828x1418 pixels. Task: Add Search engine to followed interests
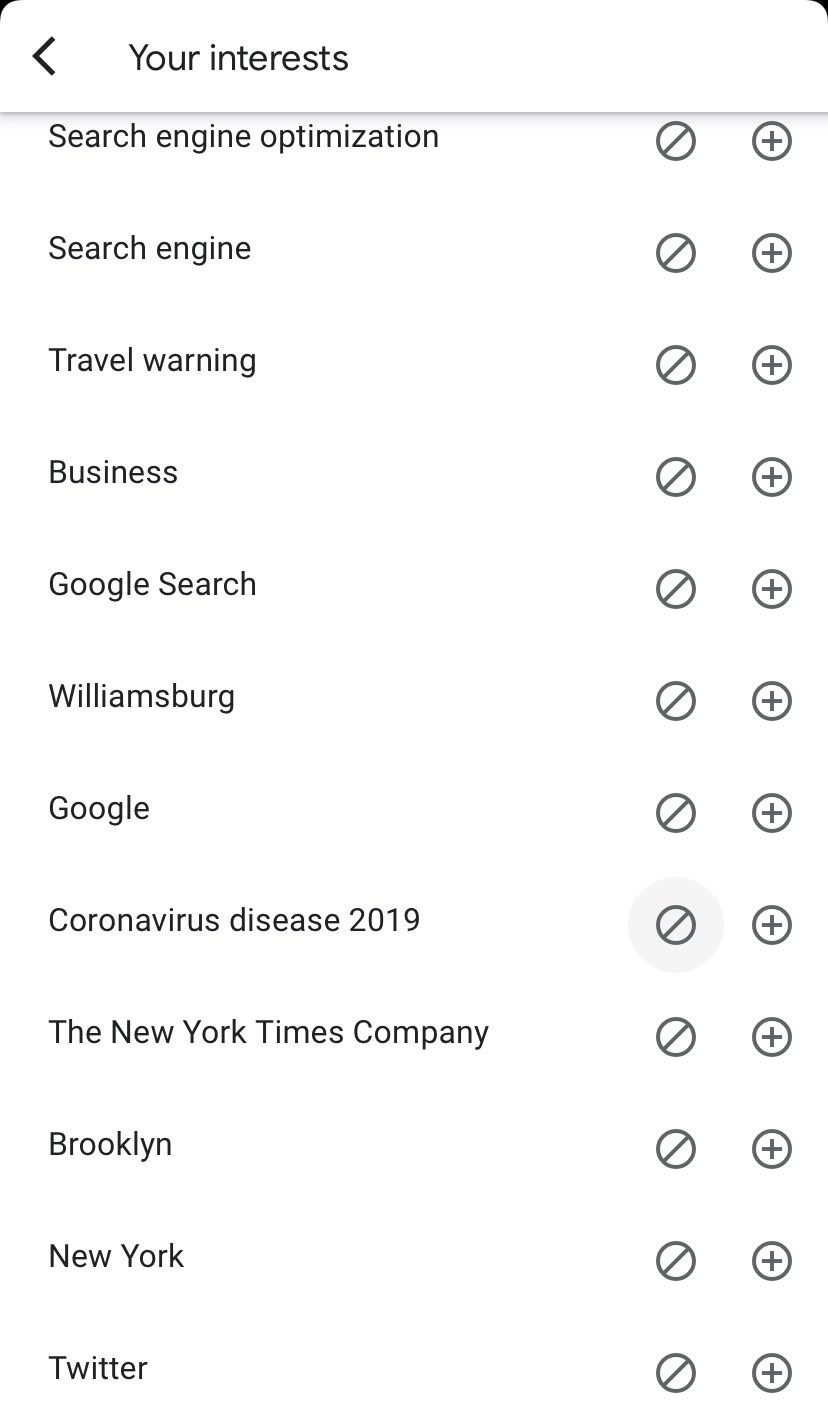tap(771, 253)
